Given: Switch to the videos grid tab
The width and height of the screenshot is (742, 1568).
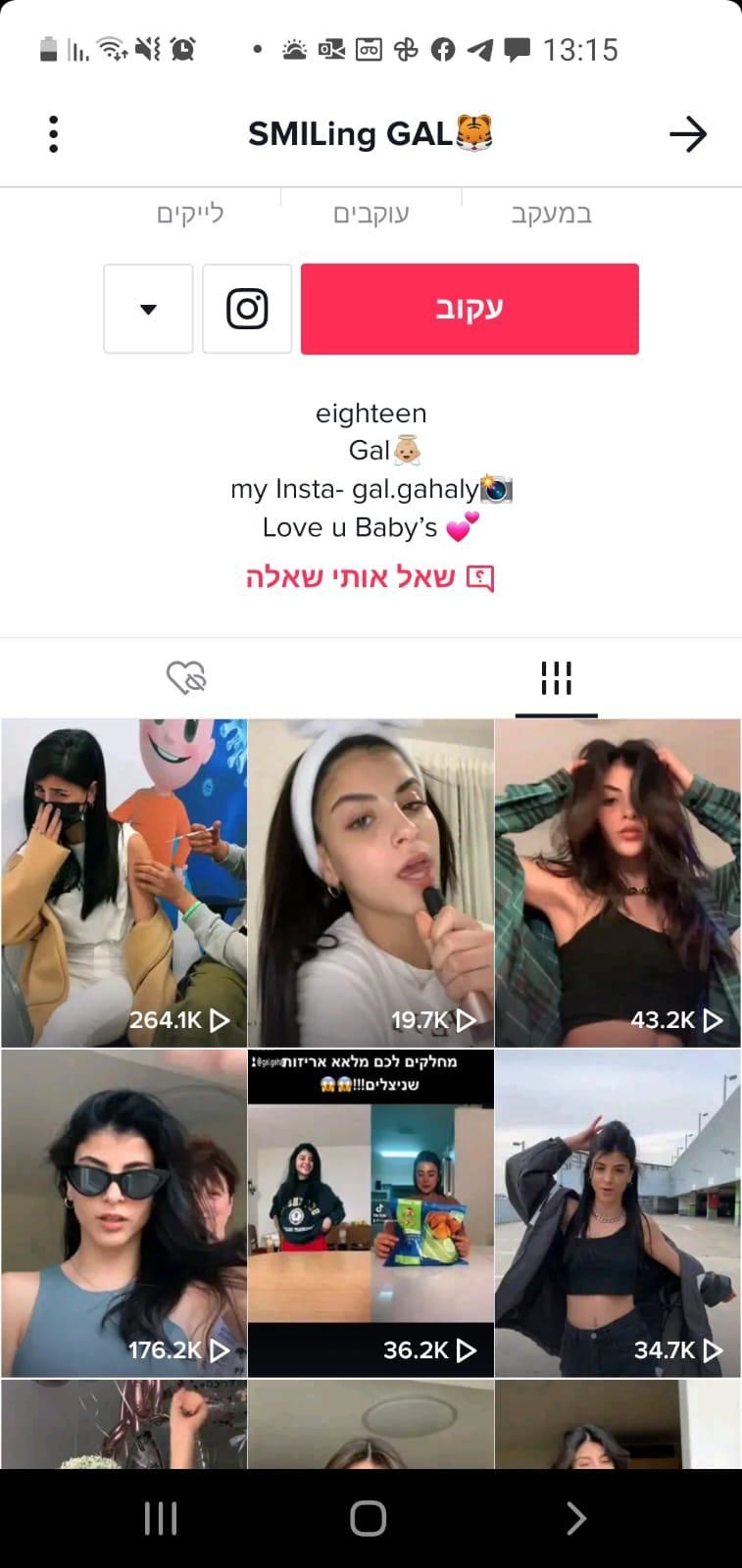Looking at the screenshot, I should pos(556,677).
